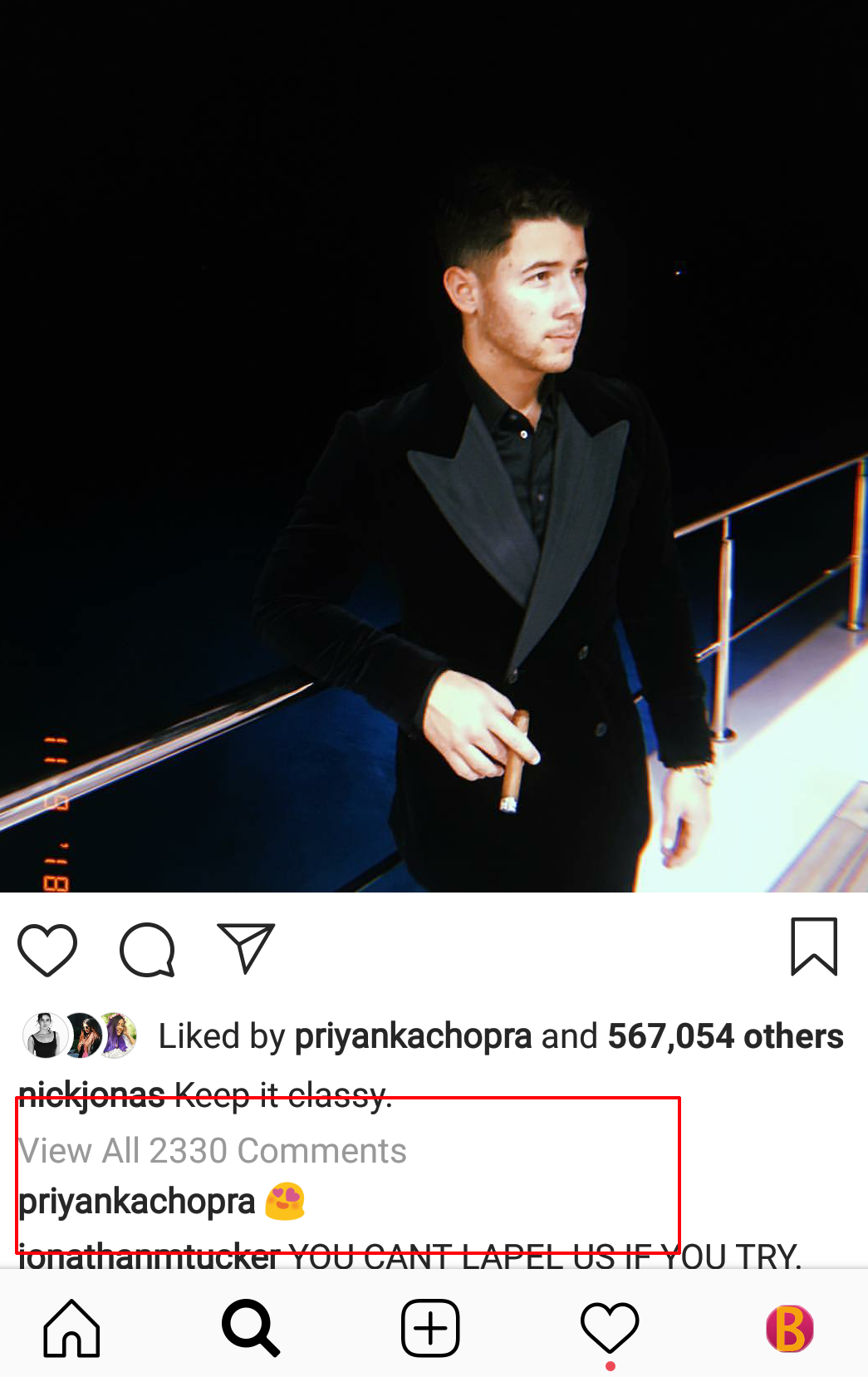Go to the Home tab

click(x=72, y=1328)
